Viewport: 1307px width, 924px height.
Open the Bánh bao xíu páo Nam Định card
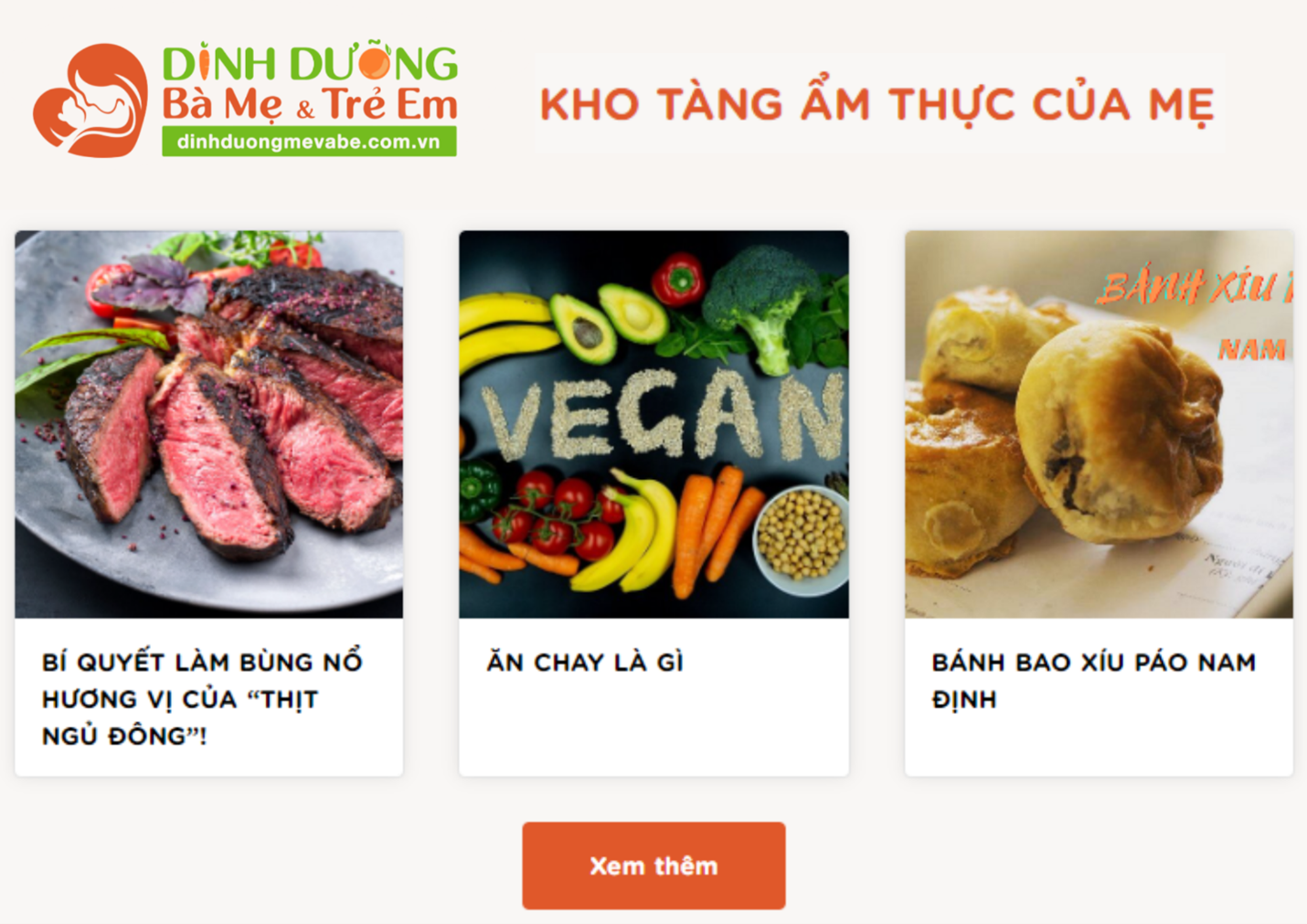(1099, 503)
